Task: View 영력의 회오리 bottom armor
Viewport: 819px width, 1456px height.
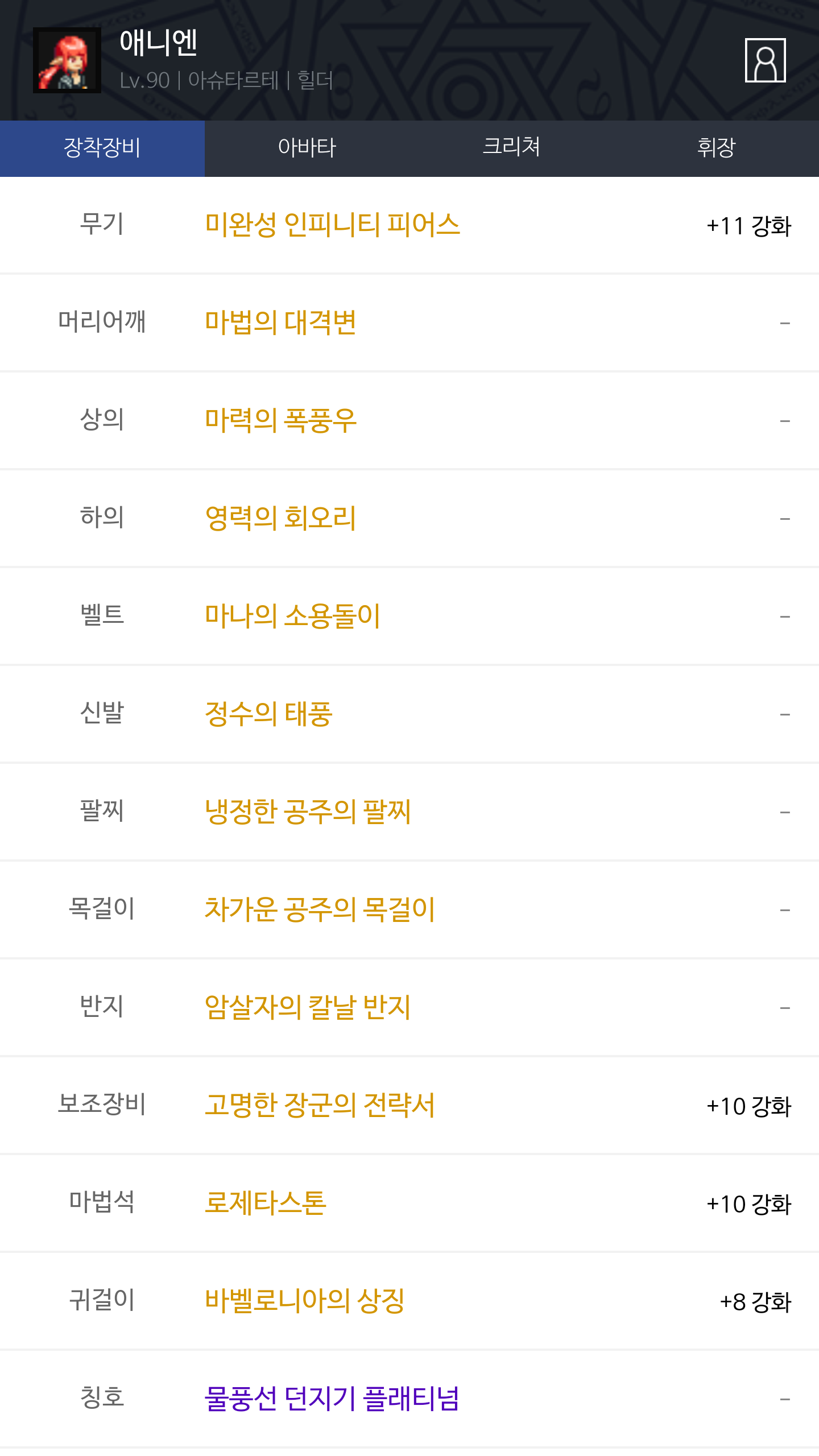Action: click(x=280, y=518)
